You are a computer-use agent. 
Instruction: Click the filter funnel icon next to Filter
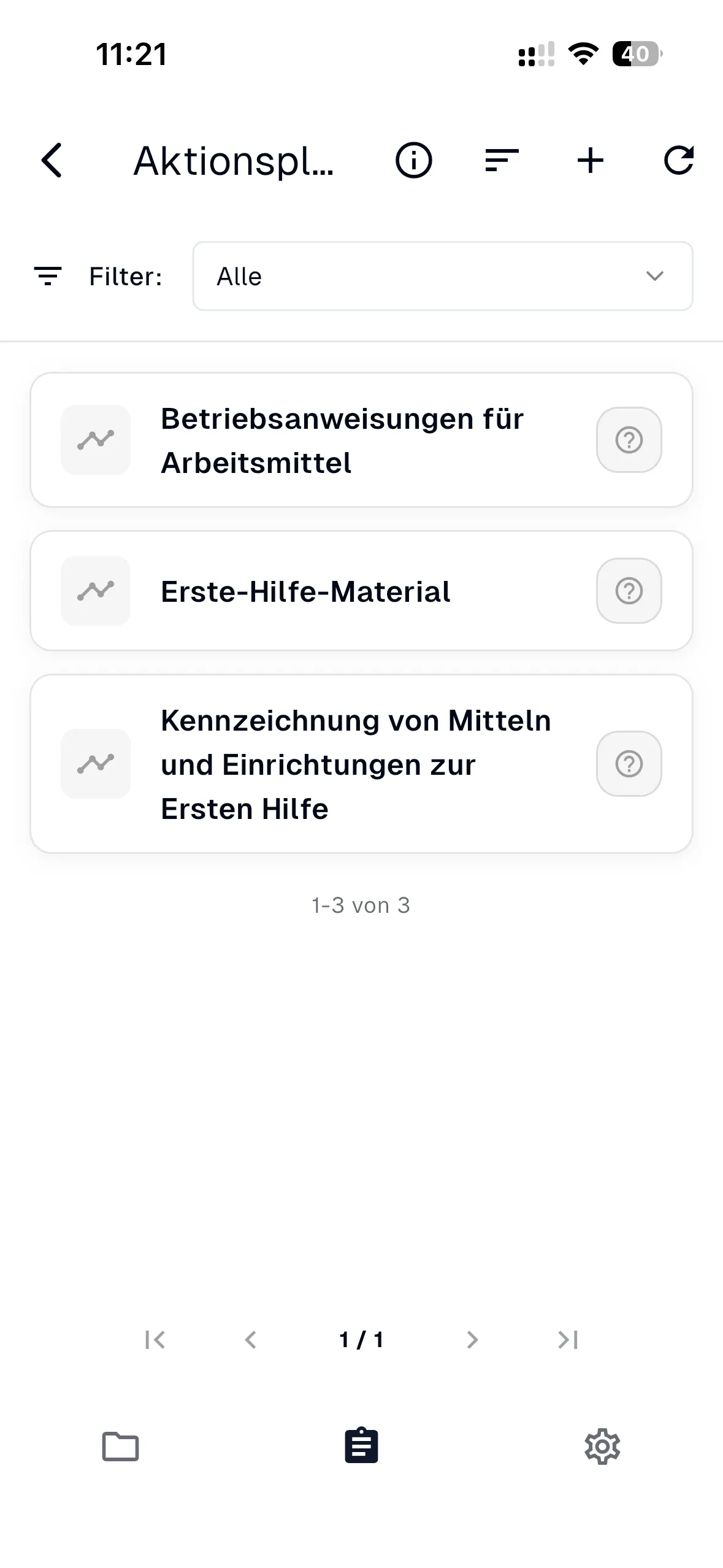point(49,277)
